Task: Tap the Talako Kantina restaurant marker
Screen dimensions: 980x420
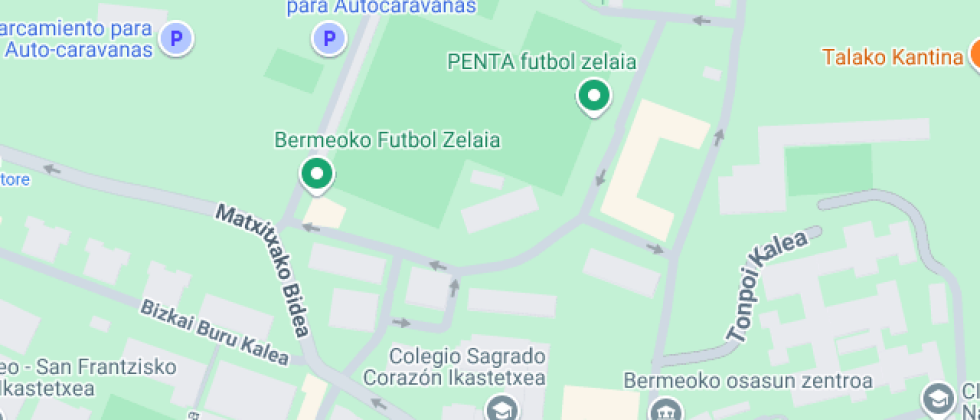Action: pyautogui.click(x=973, y=56)
